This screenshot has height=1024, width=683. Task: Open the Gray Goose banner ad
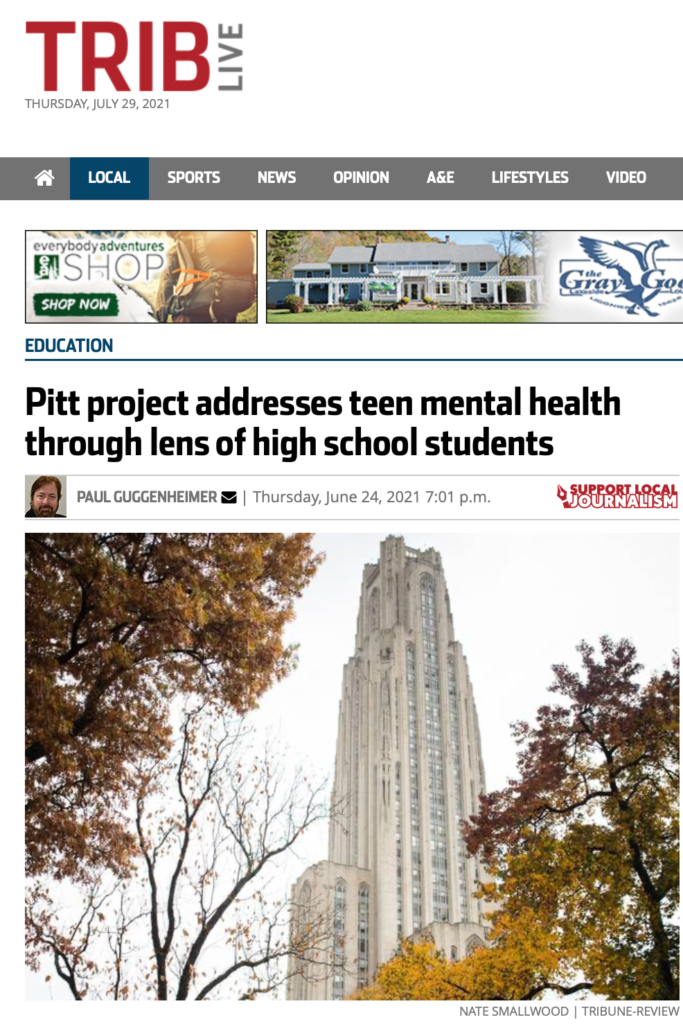point(474,277)
